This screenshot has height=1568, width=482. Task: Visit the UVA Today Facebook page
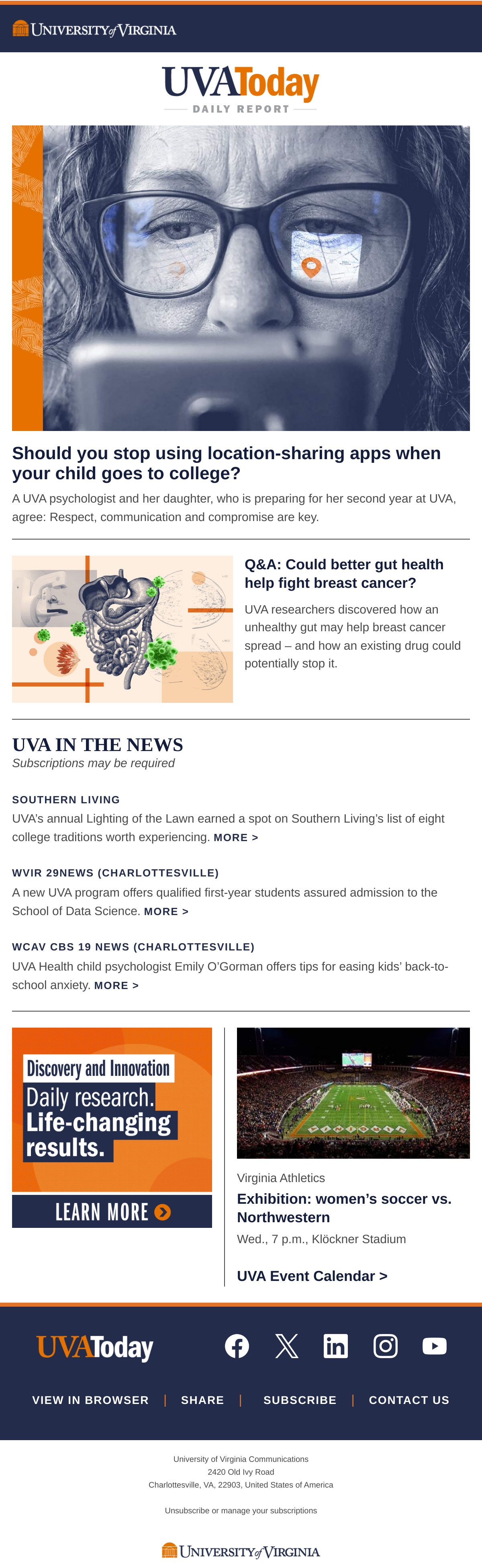[237, 1345]
